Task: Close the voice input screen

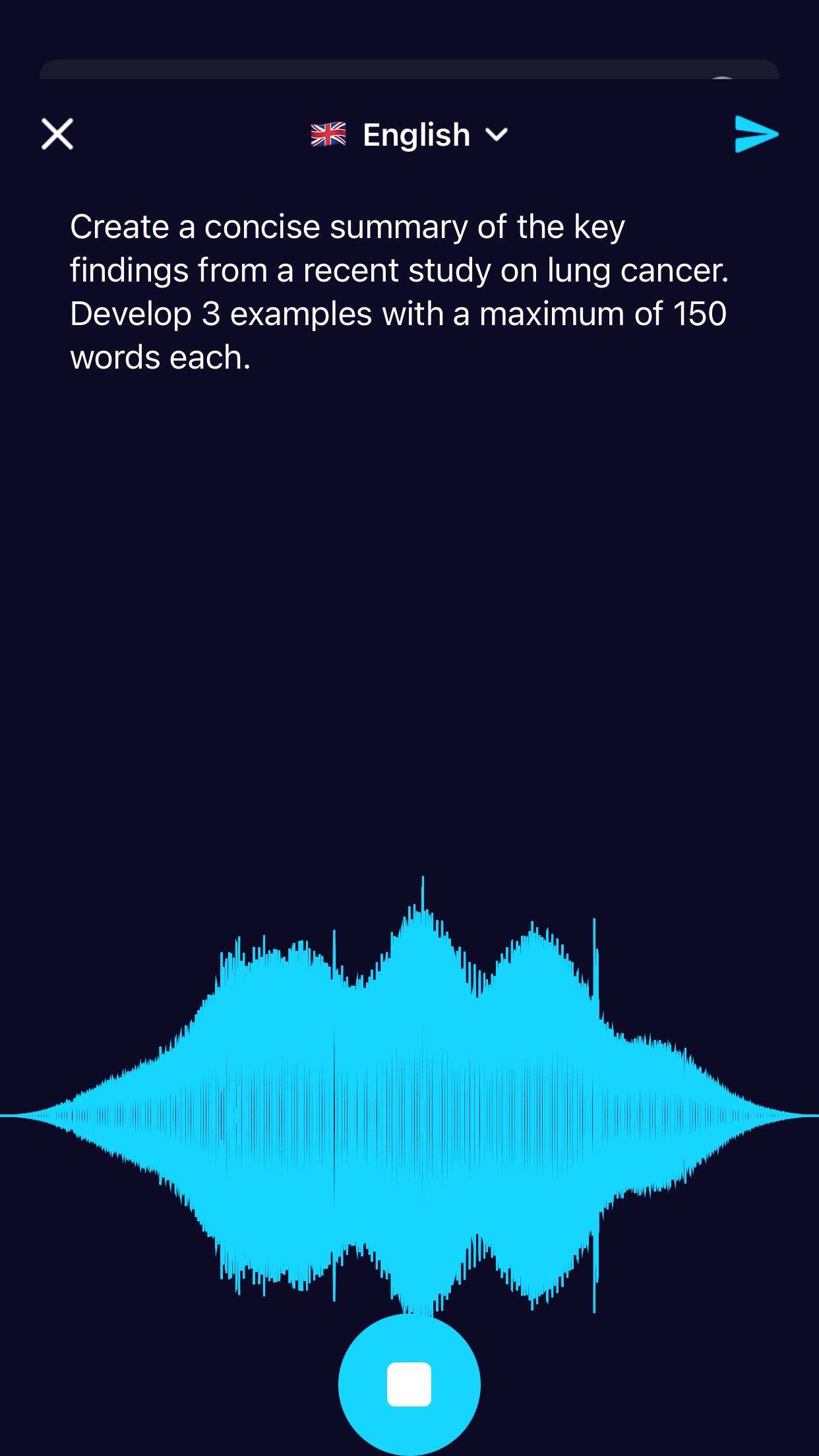Action: [x=57, y=135]
